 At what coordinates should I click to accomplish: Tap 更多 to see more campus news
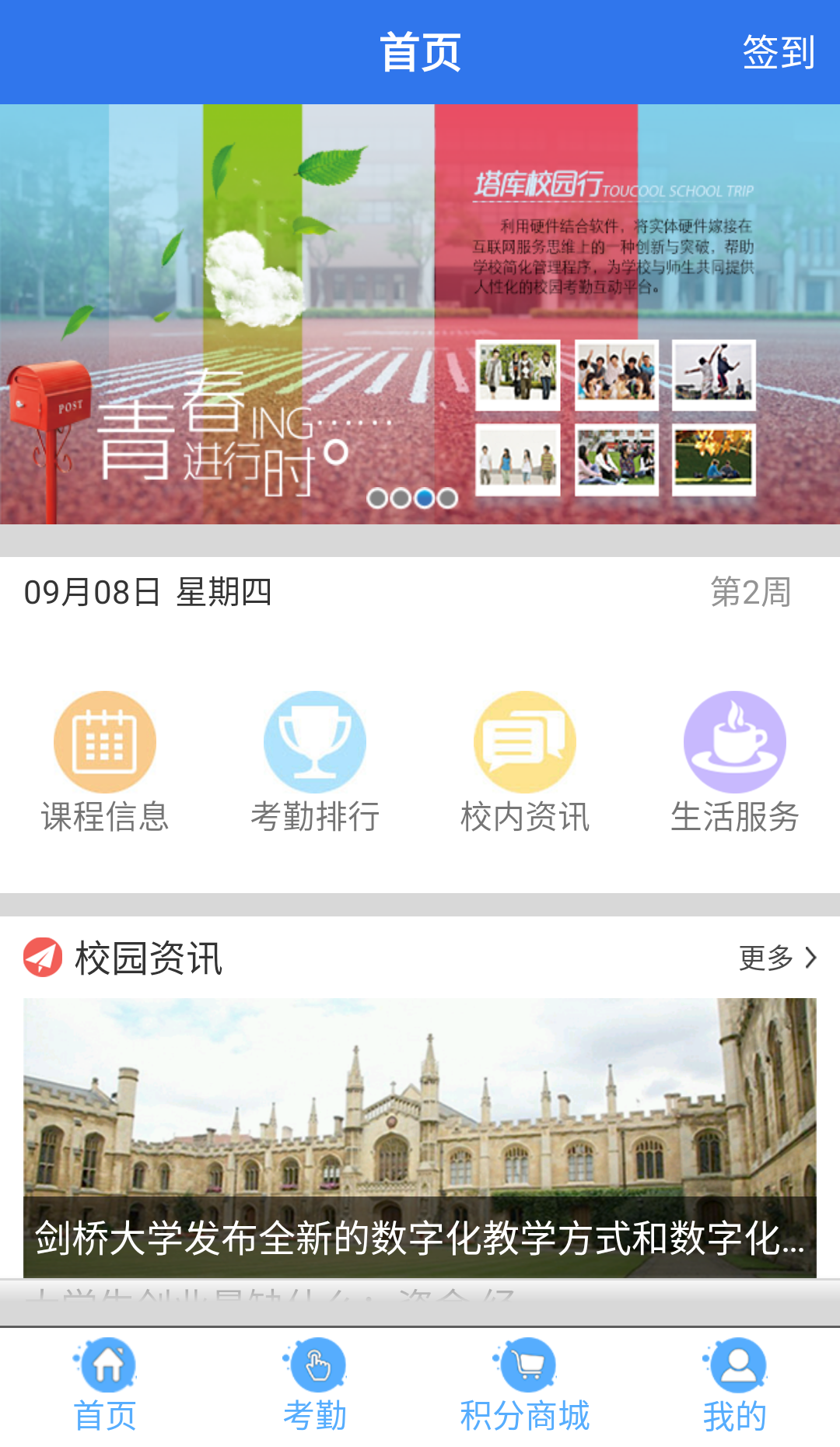click(x=776, y=958)
